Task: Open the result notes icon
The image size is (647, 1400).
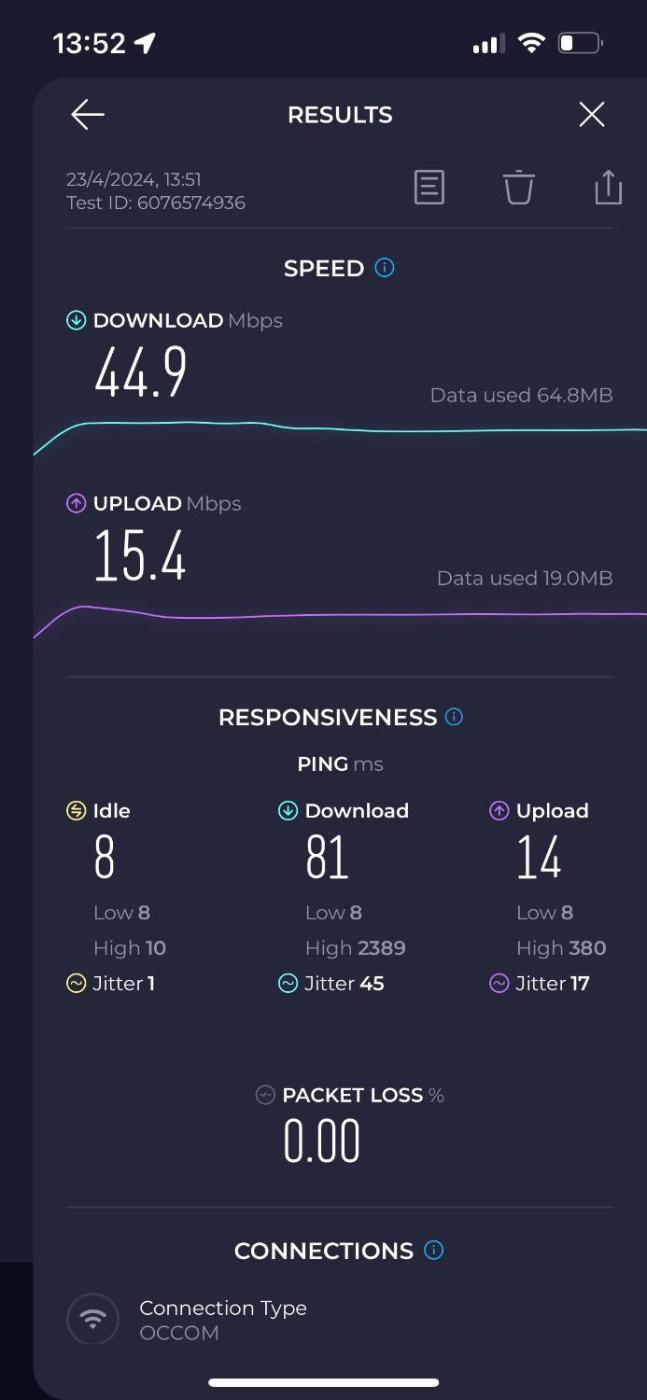Action: 429,187
